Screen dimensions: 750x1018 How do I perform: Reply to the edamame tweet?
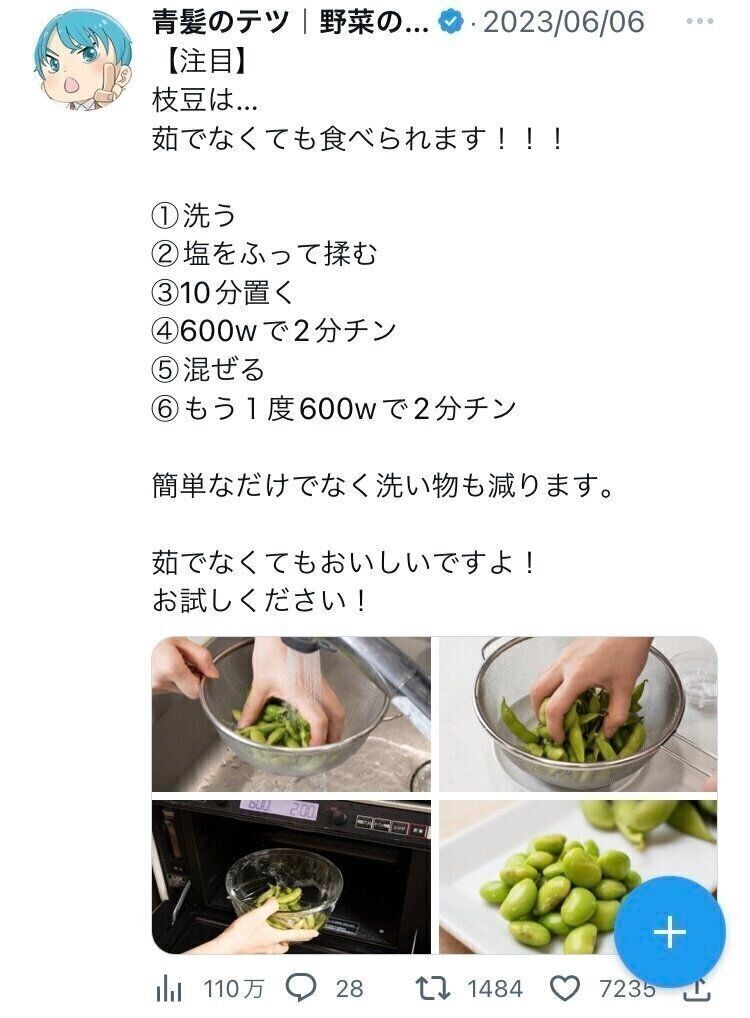coord(302,989)
